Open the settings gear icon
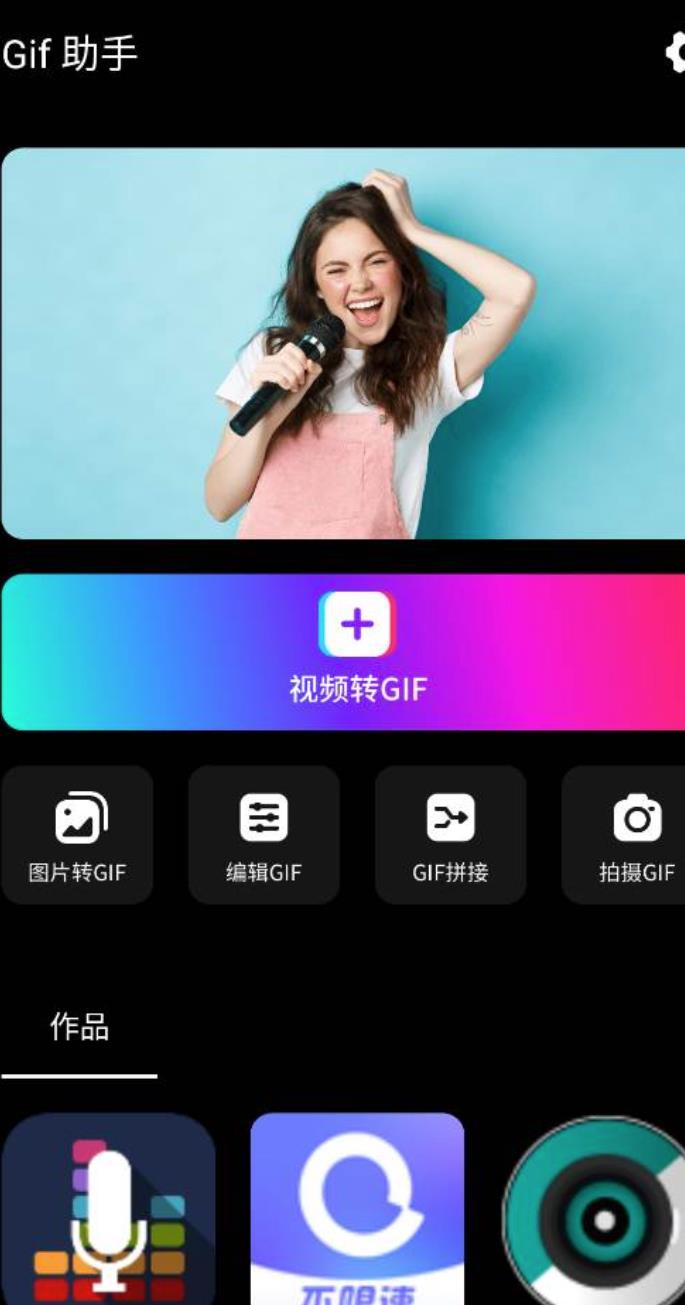The height and width of the screenshot is (1305, 685). click(x=675, y=52)
